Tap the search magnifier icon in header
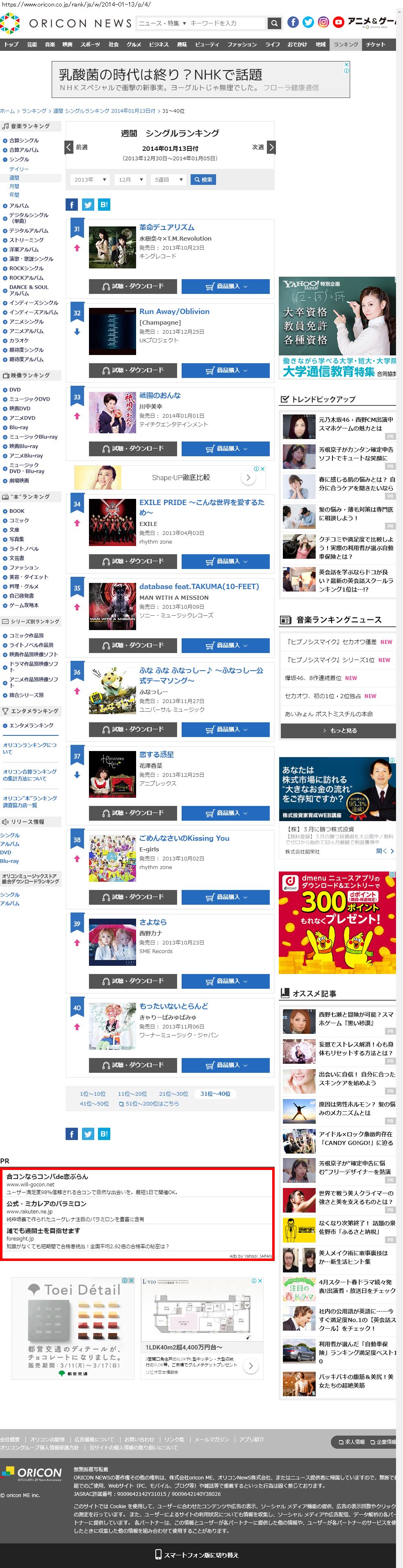 [x=275, y=23]
